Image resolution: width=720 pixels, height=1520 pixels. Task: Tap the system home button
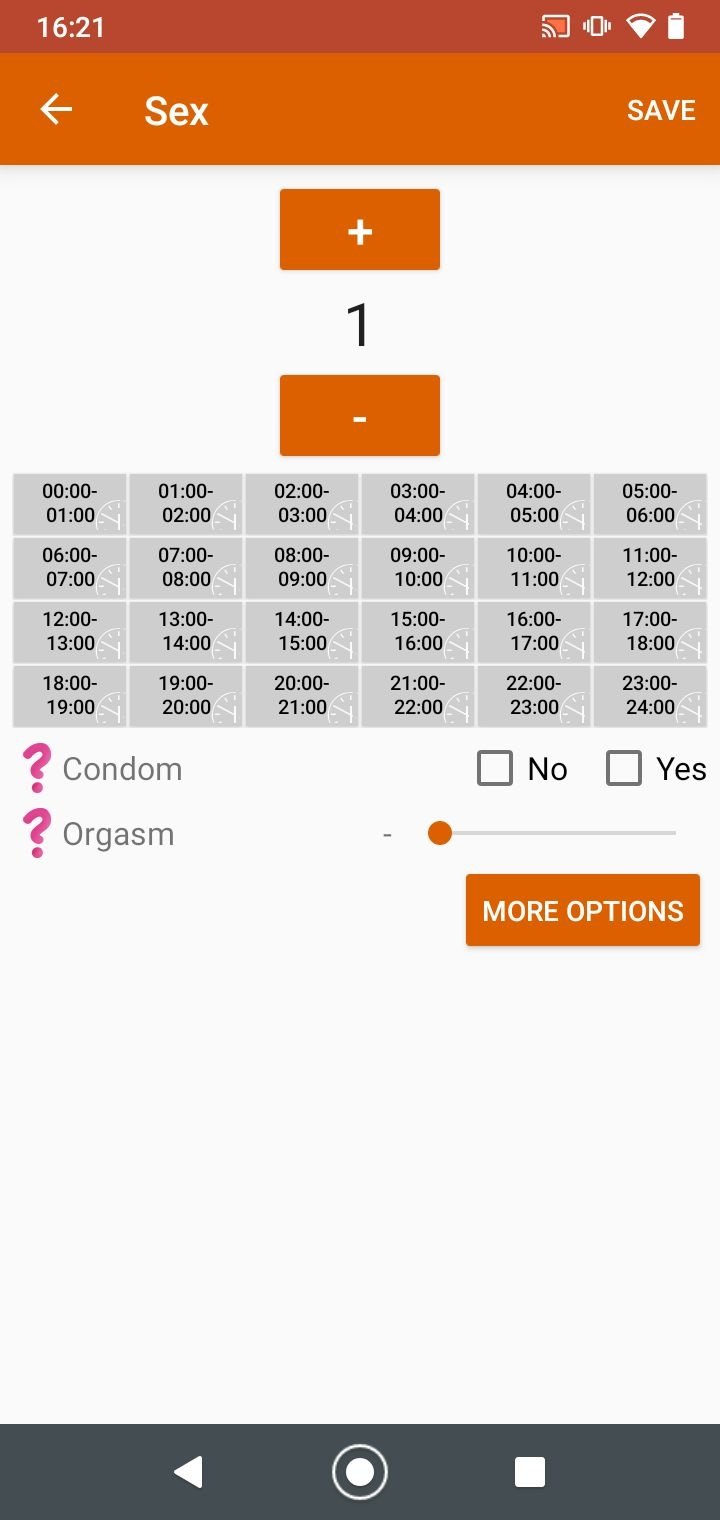(360, 1472)
